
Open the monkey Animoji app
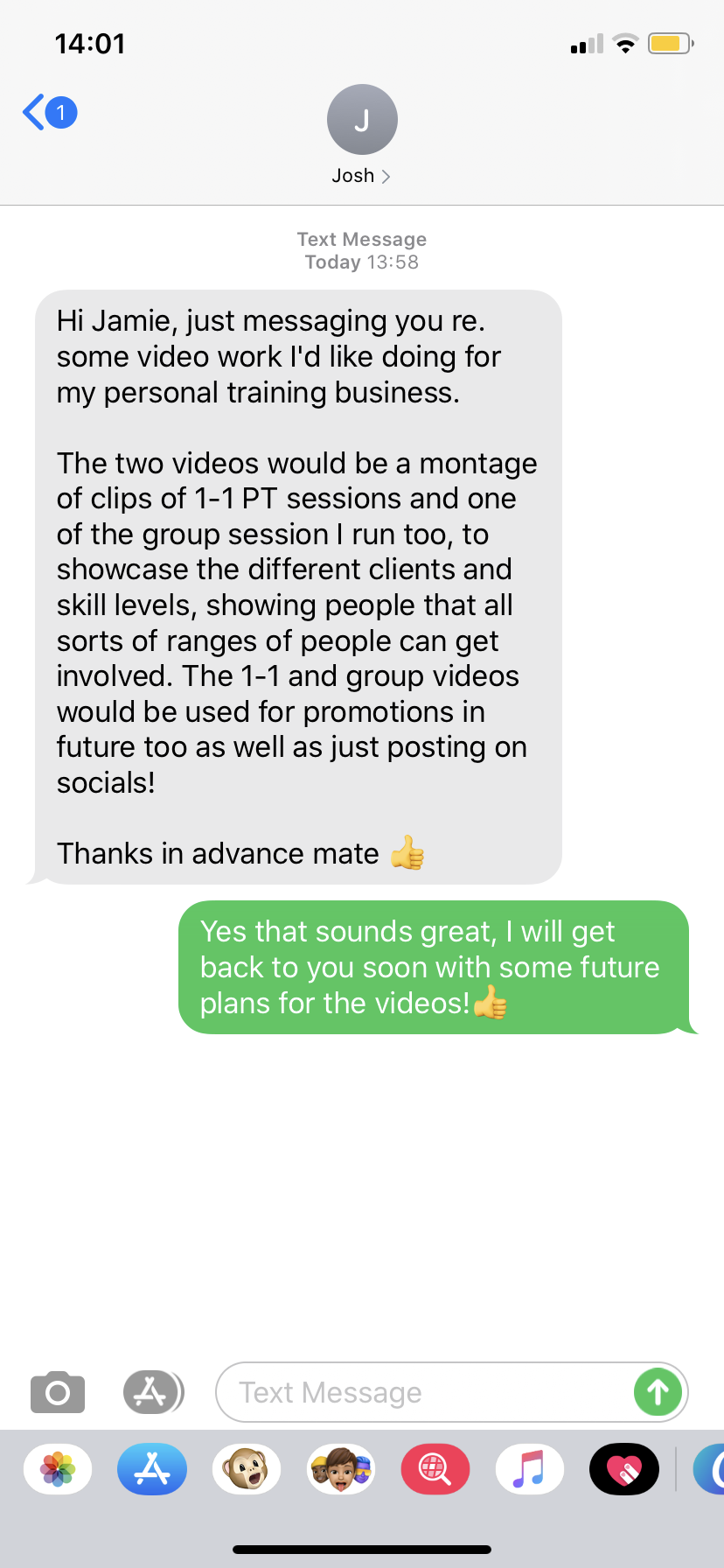pyautogui.click(x=247, y=1469)
